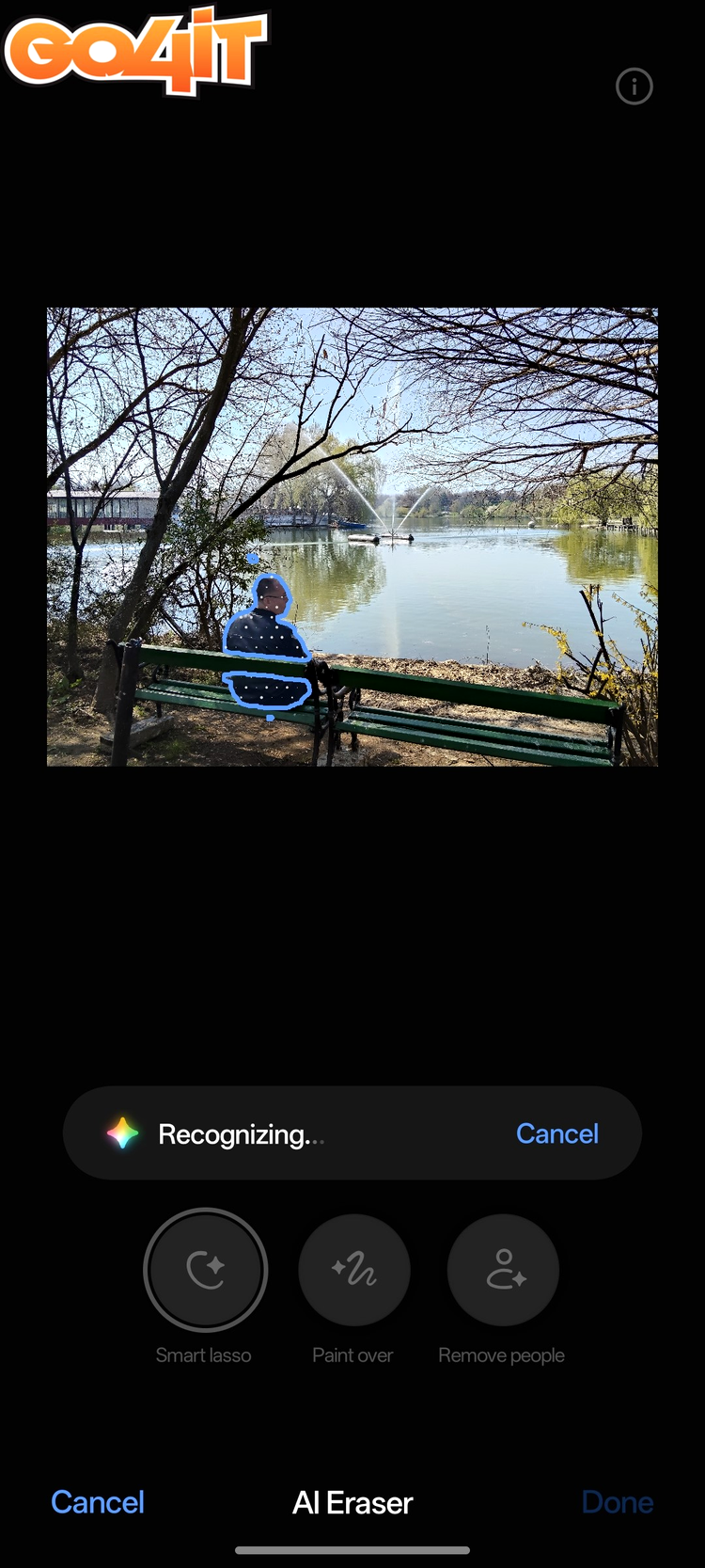
Task: Open the info icon at top right
Action: (634, 87)
